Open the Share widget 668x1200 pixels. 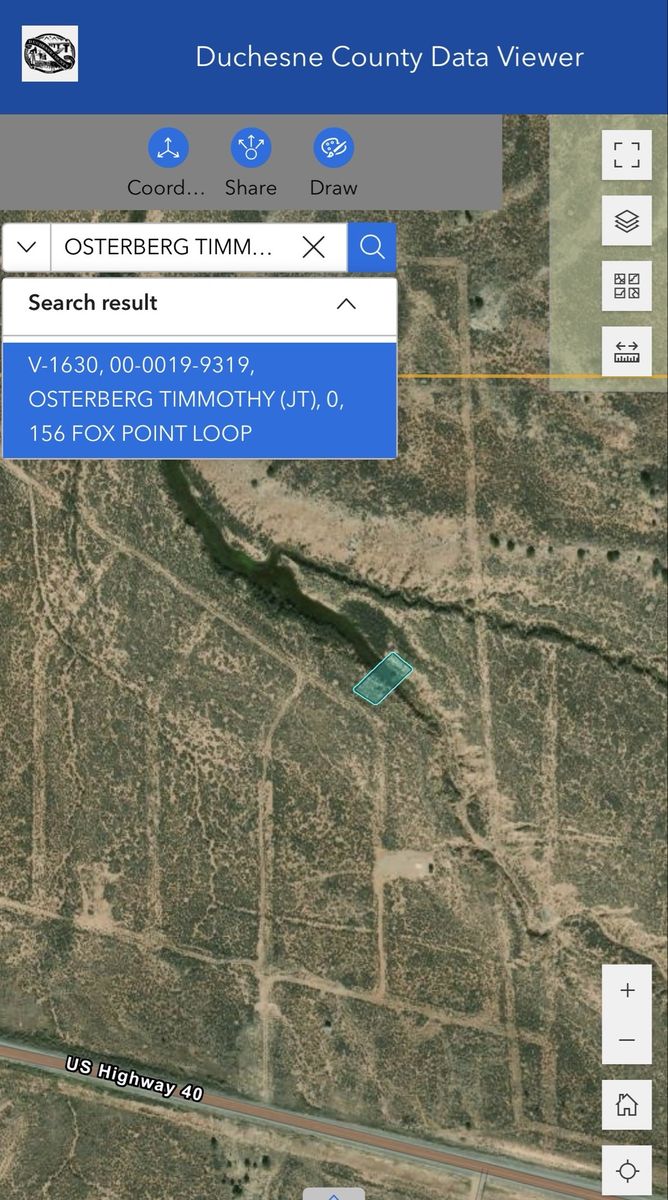pyautogui.click(x=250, y=150)
